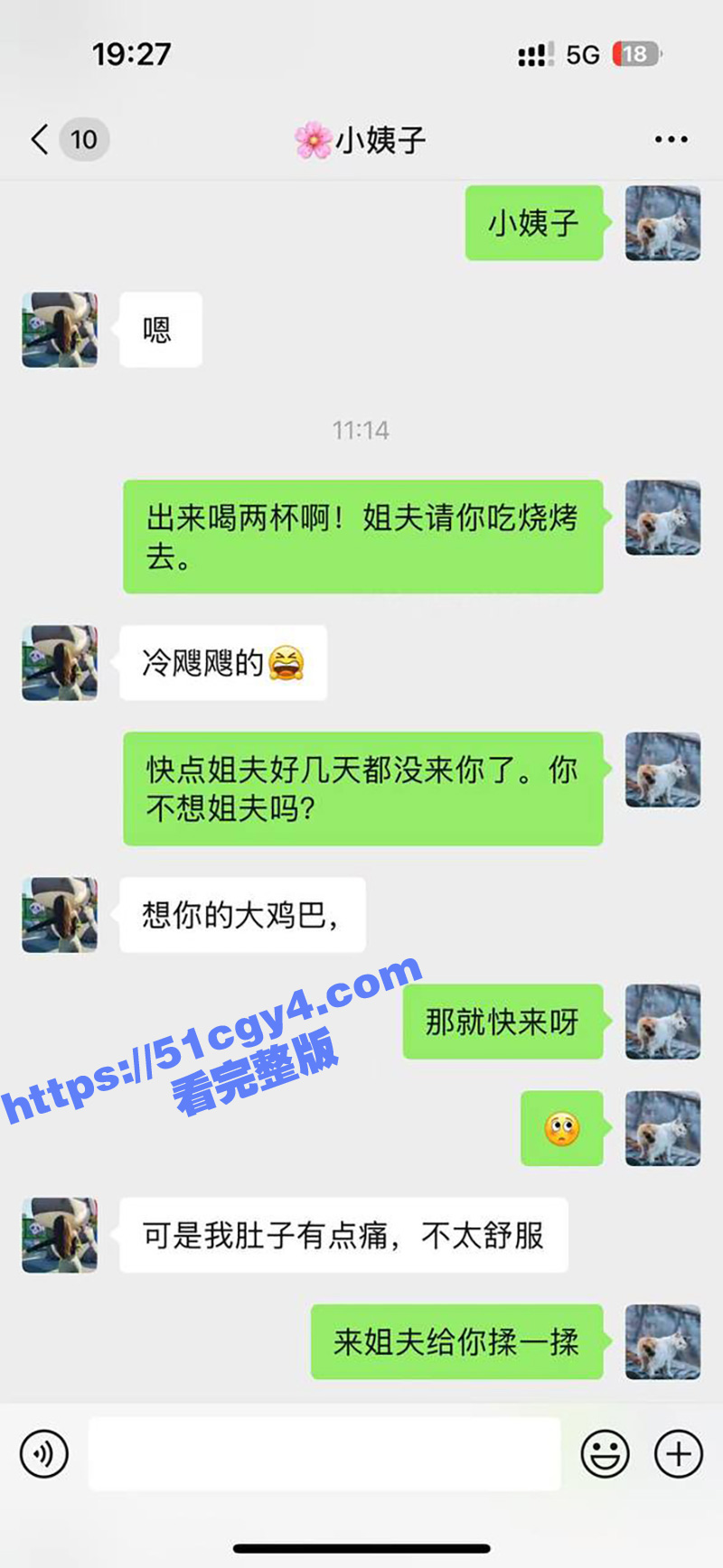Viewport: 723px width, 1568px height.
Task: Open contact's avatar beside 冷飕飕的 message
Action: point(60,662)
